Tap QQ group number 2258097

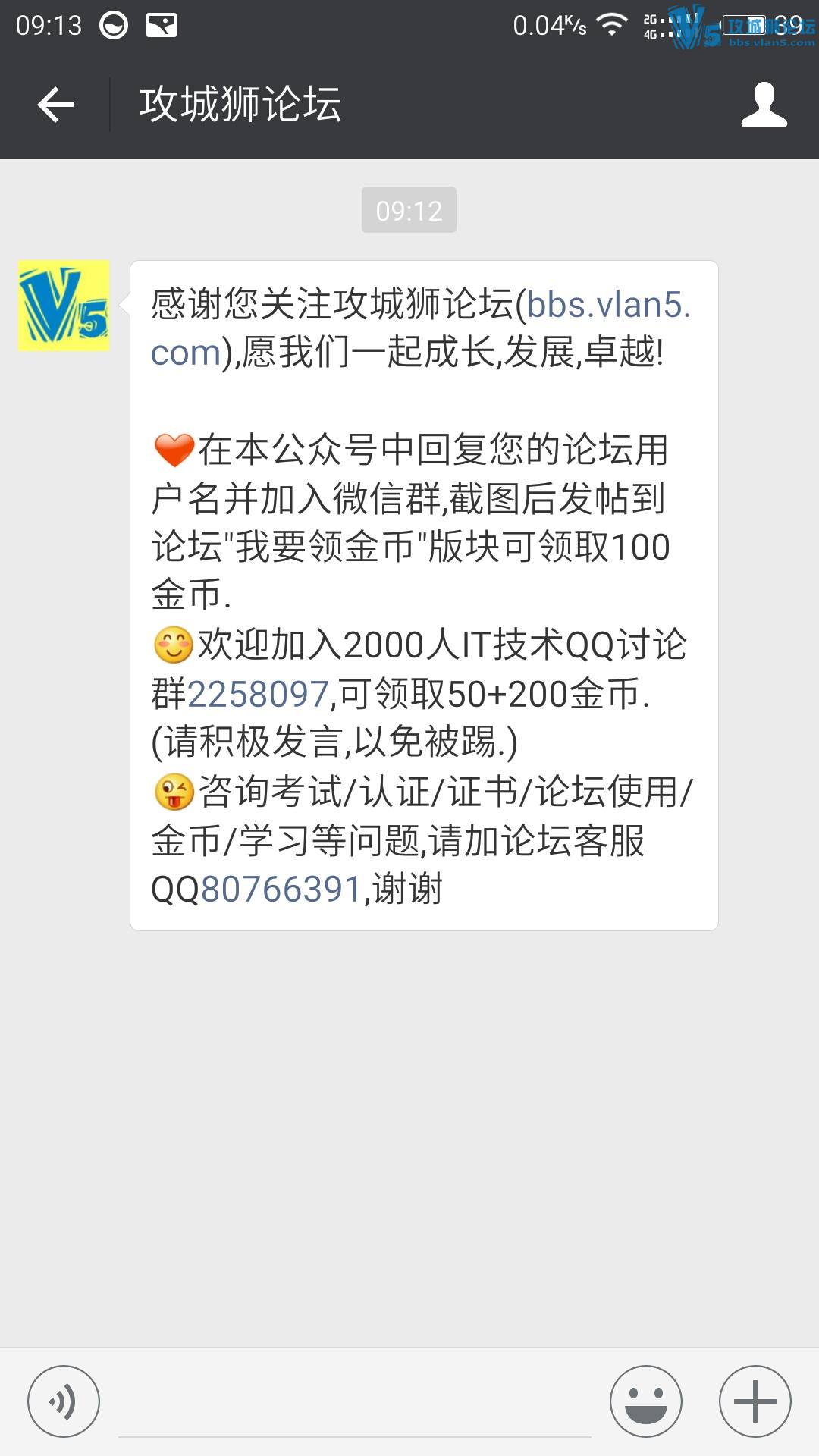click(x=258, y=694)
